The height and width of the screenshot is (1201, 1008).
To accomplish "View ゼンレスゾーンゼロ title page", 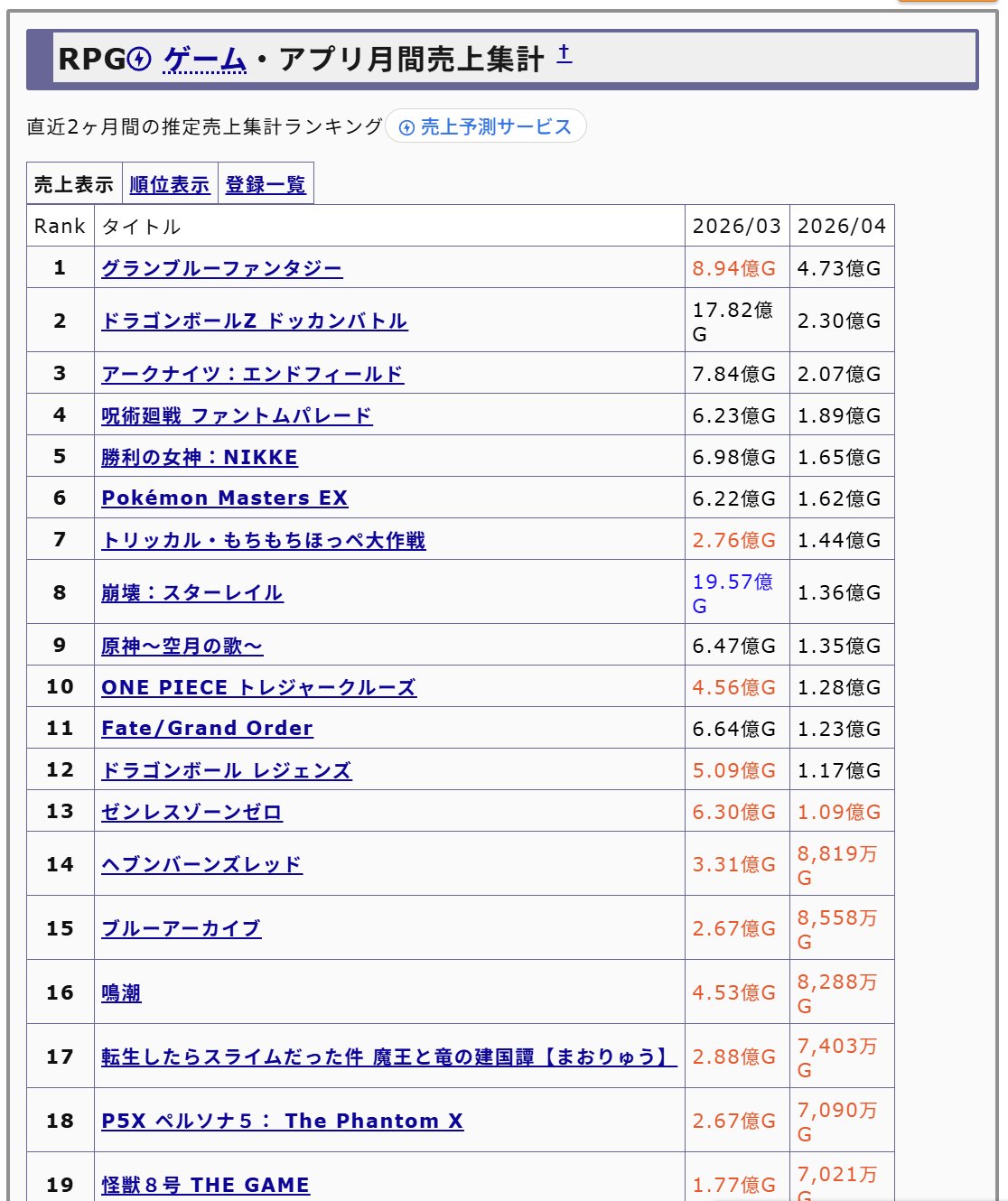I will [191, 812].
